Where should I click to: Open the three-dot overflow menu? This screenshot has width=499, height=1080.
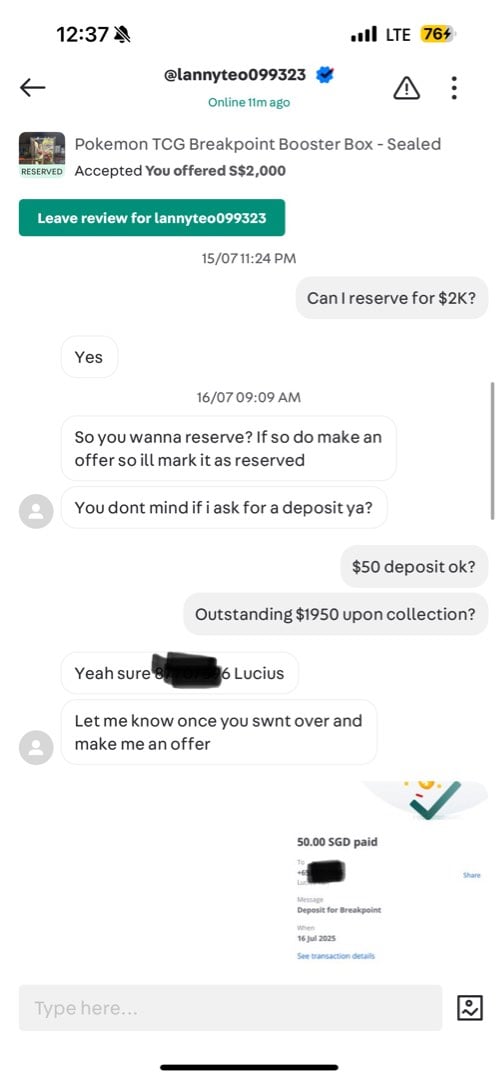click(454, 87)
